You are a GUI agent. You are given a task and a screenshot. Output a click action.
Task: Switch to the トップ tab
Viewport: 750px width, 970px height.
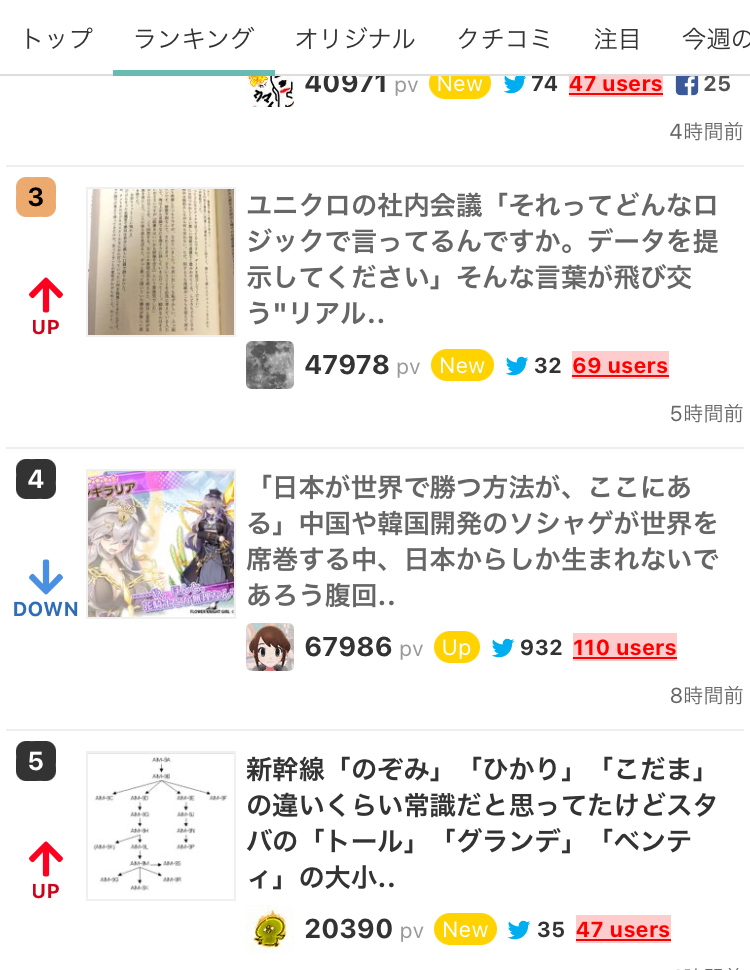tap(57, 38)
